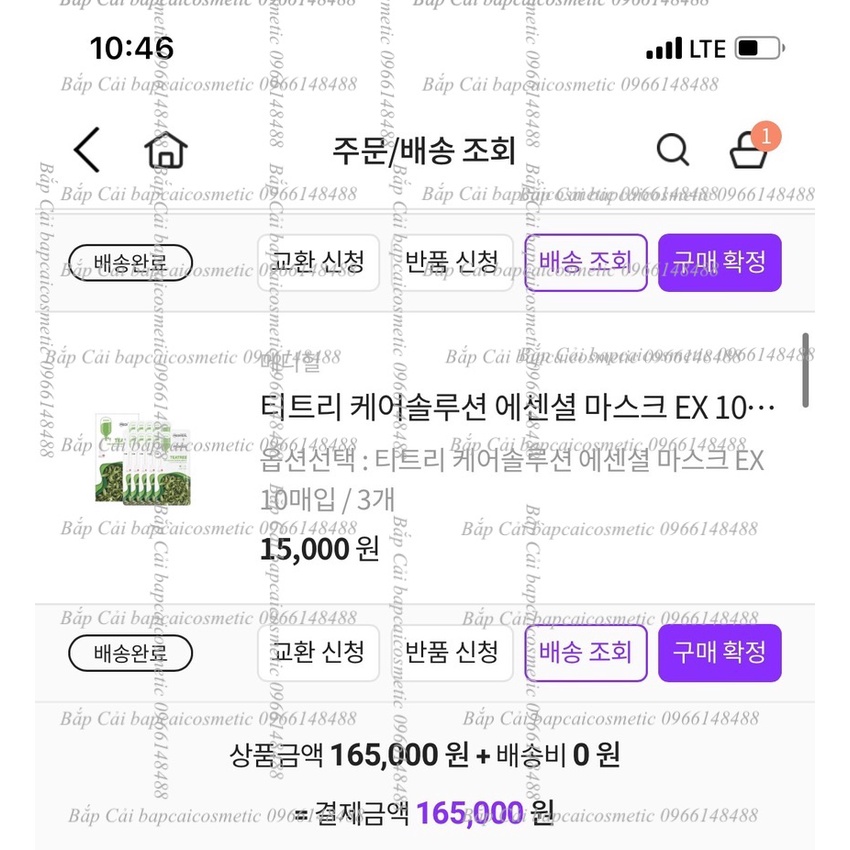The image size is (850, 850).
Task: Request 반품 신청 below the 티트리 mask item
Action: [x=451, y=654]
